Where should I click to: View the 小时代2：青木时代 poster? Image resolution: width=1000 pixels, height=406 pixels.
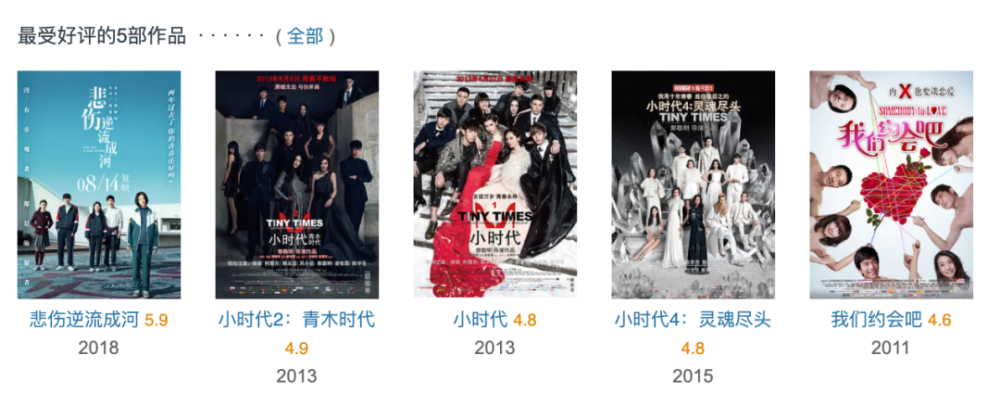[x=297, y=185]
